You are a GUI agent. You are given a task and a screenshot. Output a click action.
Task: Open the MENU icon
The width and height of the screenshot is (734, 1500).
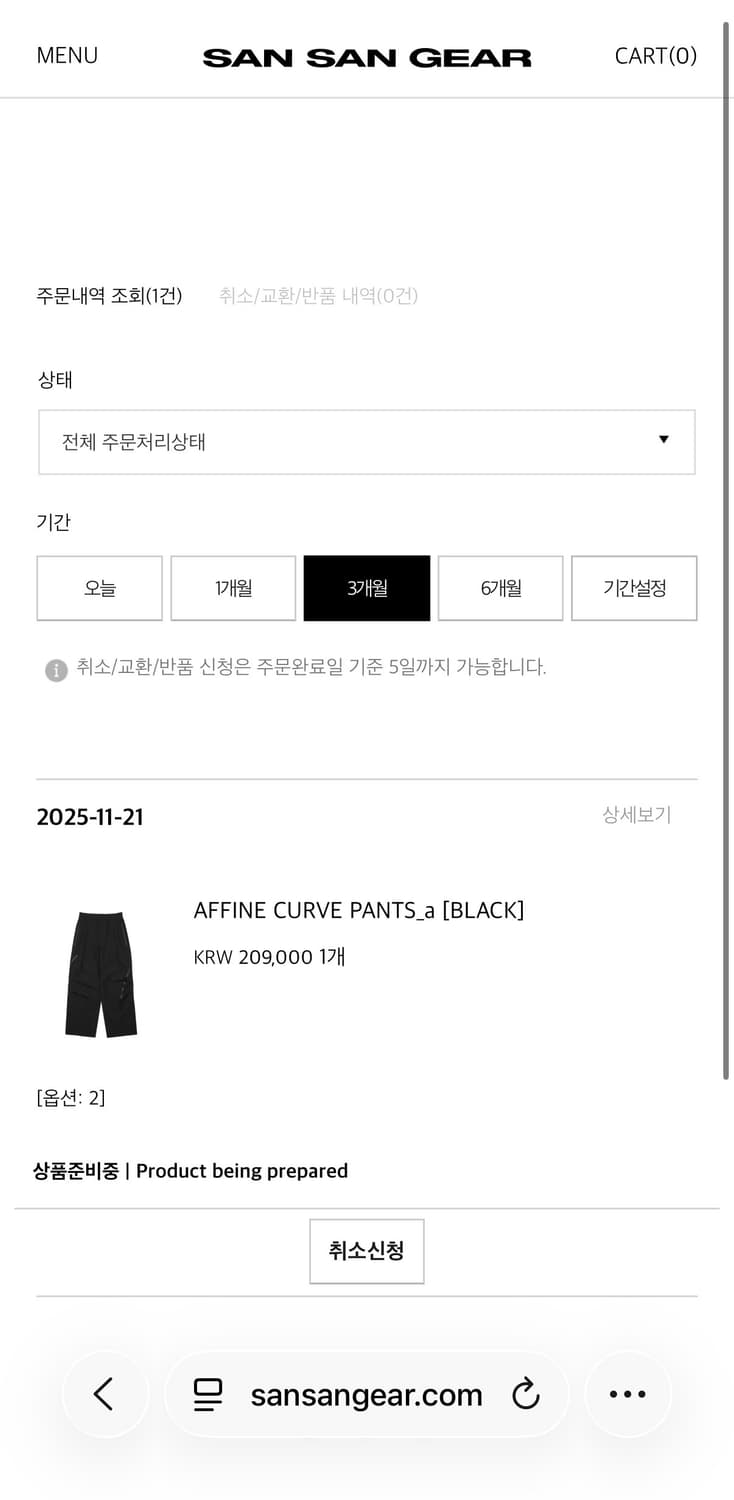click(66, 56)
